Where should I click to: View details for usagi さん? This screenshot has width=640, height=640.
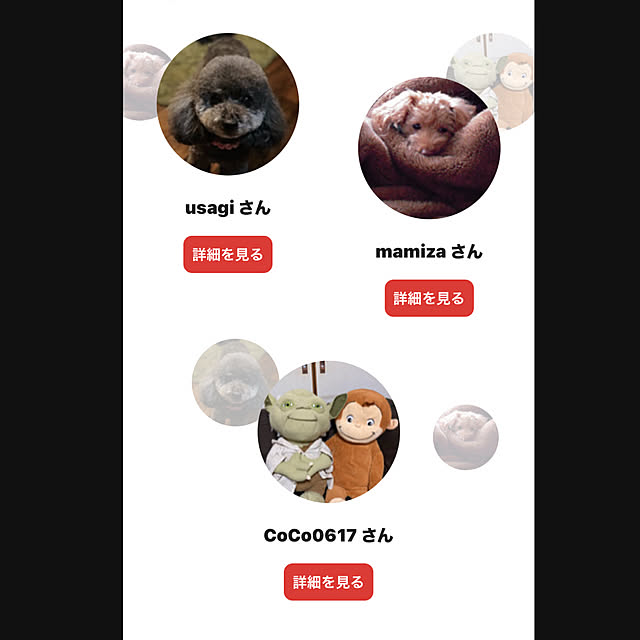pos(228,254)
